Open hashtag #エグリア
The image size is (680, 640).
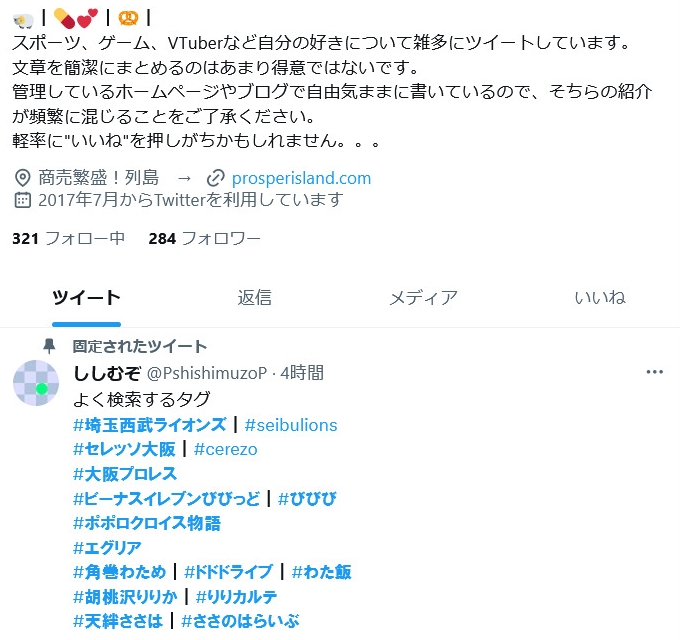107,547
